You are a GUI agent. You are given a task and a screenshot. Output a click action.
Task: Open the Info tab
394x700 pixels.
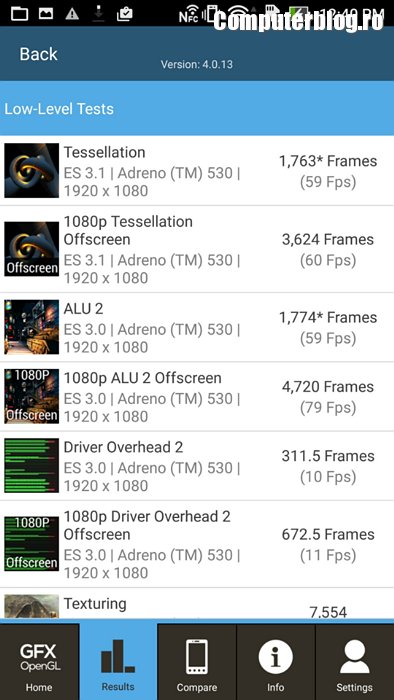[276, 662]
